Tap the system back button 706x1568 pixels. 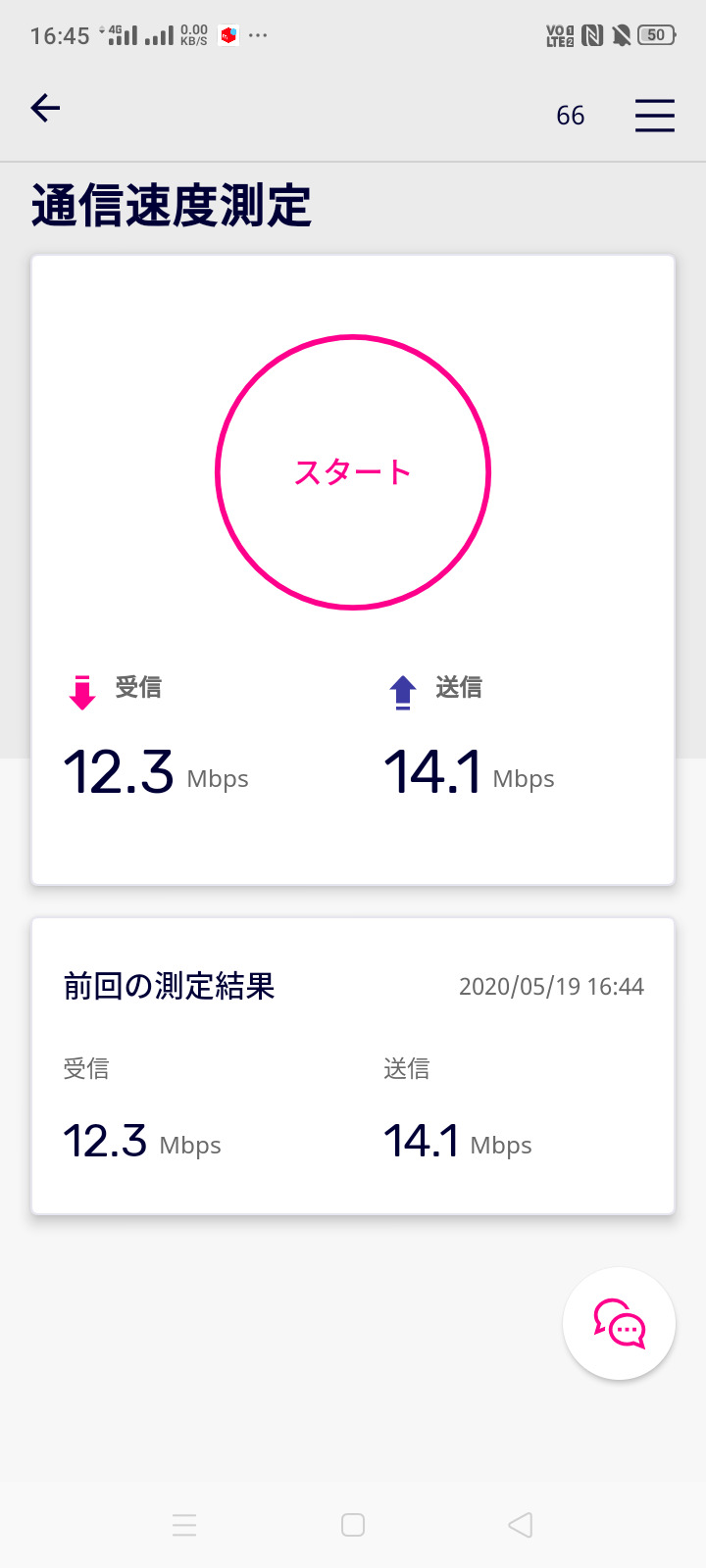tap(521, 1525)
